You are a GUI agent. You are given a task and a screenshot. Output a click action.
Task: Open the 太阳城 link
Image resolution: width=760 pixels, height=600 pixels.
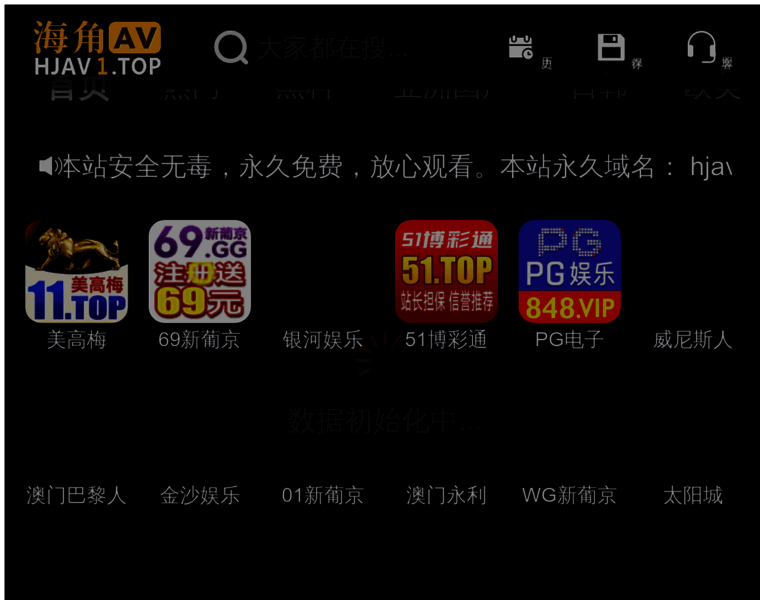click(692, 495)
